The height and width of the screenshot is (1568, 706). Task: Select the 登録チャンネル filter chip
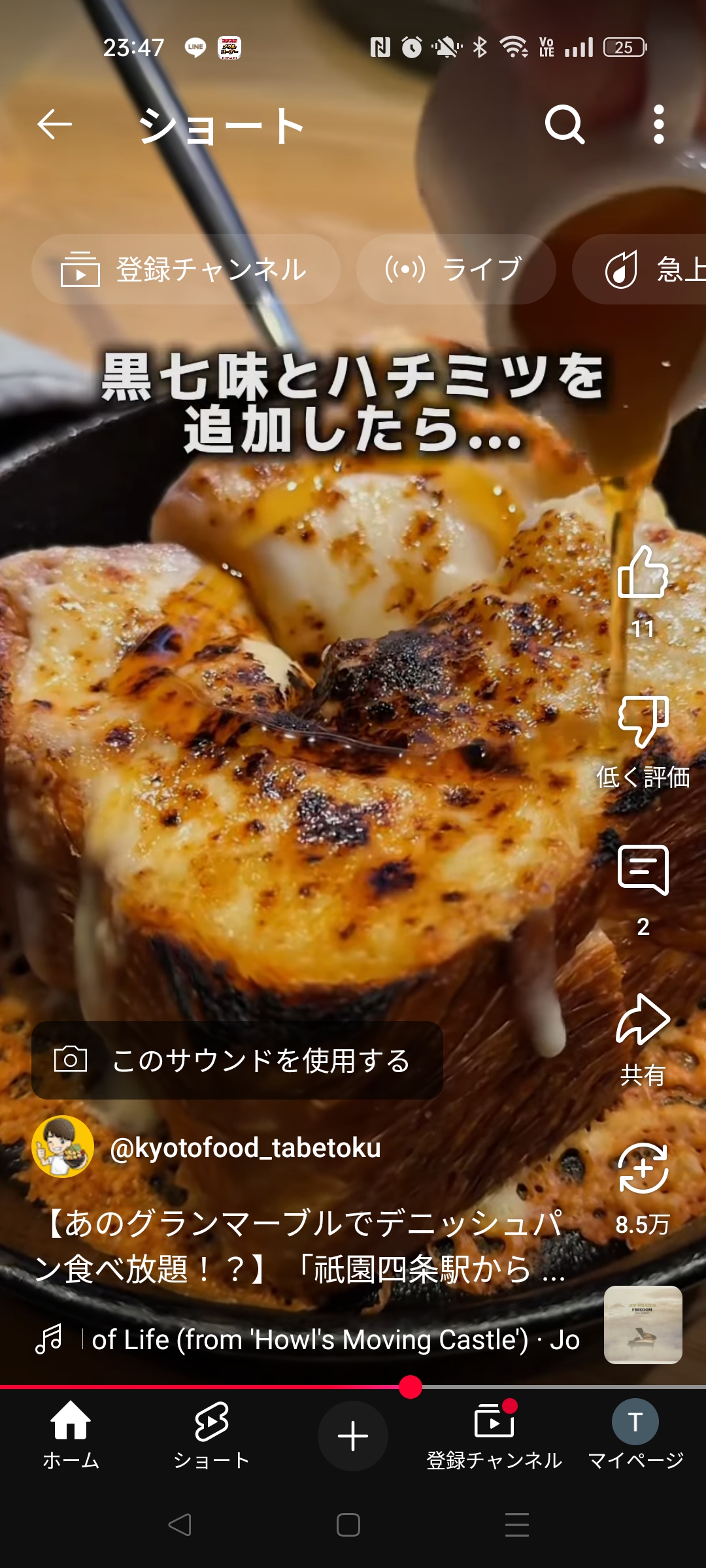(x=186, y=269)
